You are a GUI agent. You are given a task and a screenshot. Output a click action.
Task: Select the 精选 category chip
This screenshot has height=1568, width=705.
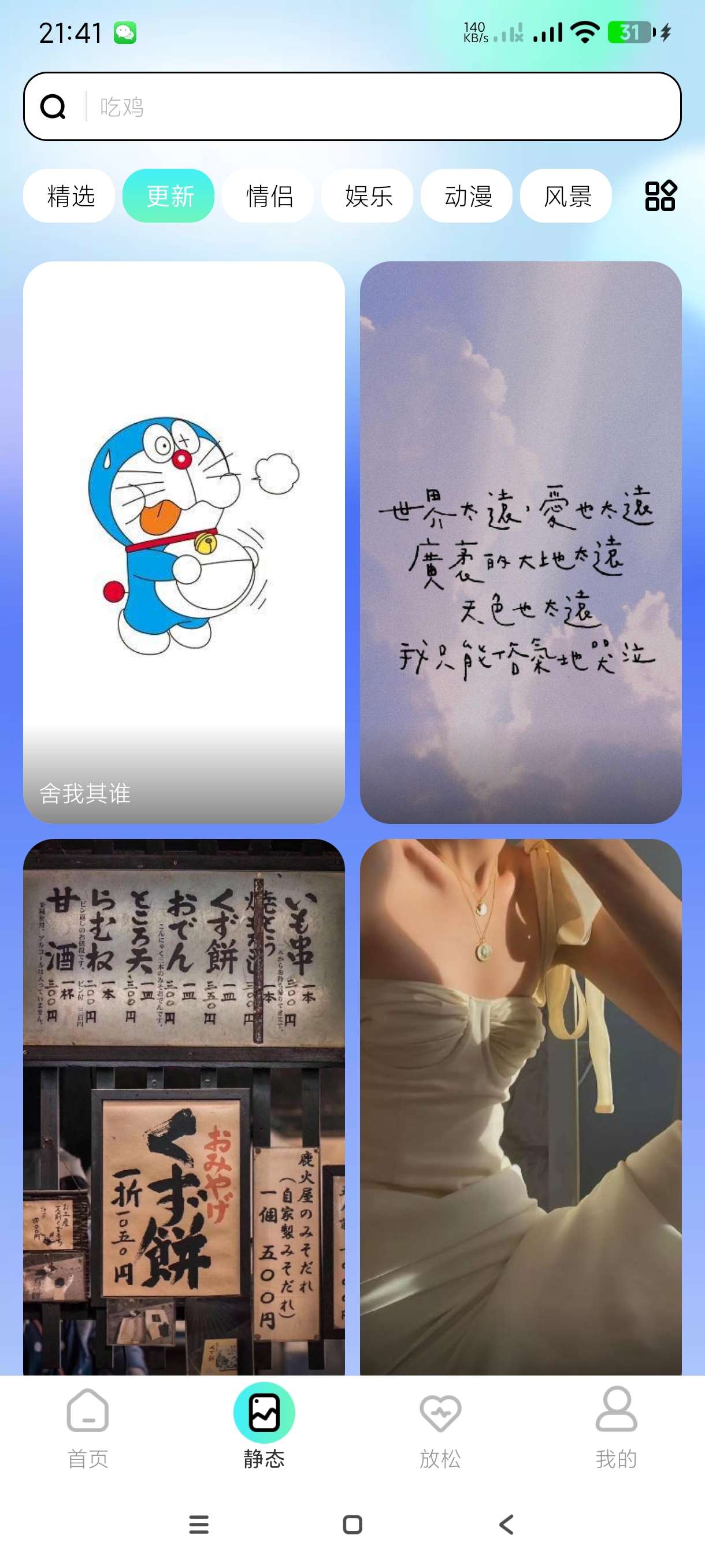pyautogui.click(x=69, y=196)
